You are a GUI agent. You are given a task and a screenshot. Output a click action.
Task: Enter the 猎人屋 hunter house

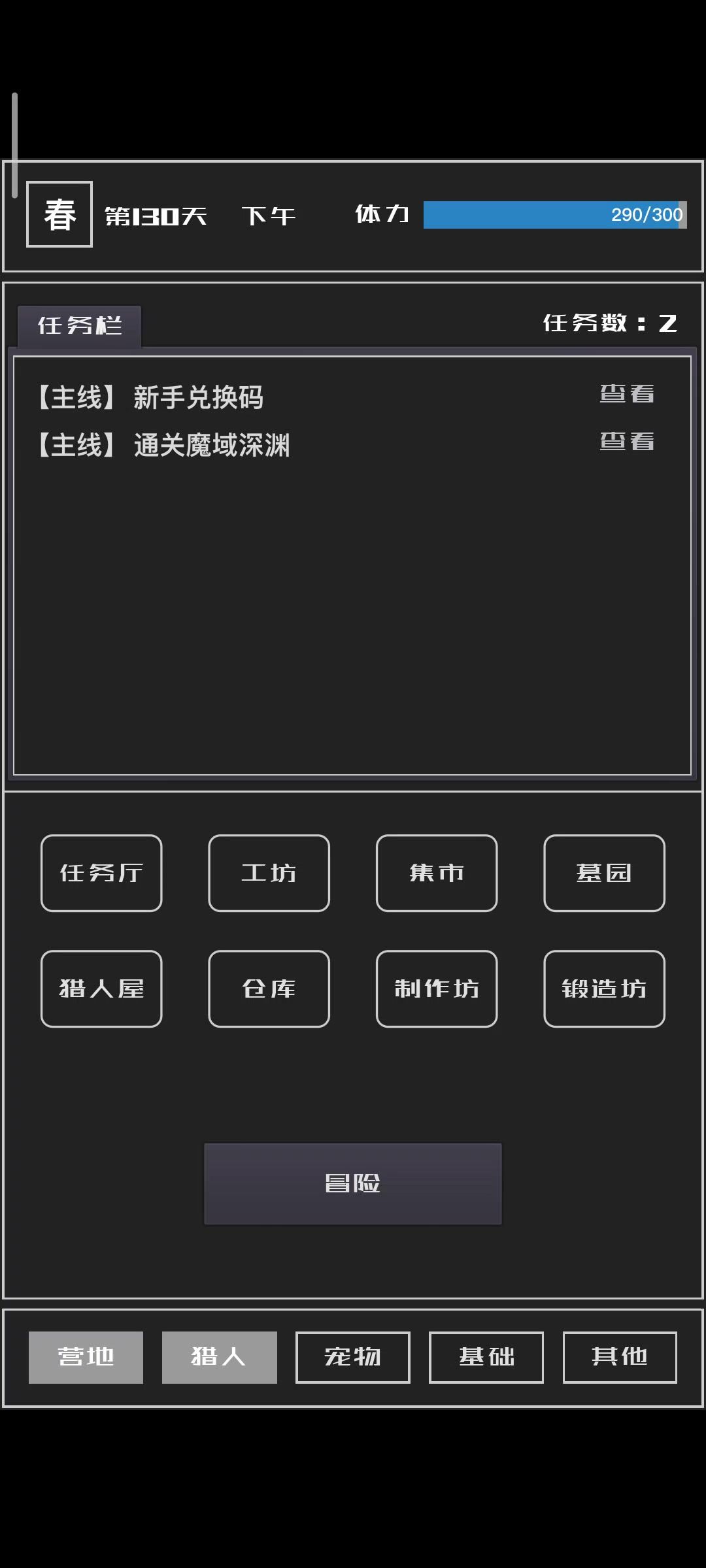[101, 988]
